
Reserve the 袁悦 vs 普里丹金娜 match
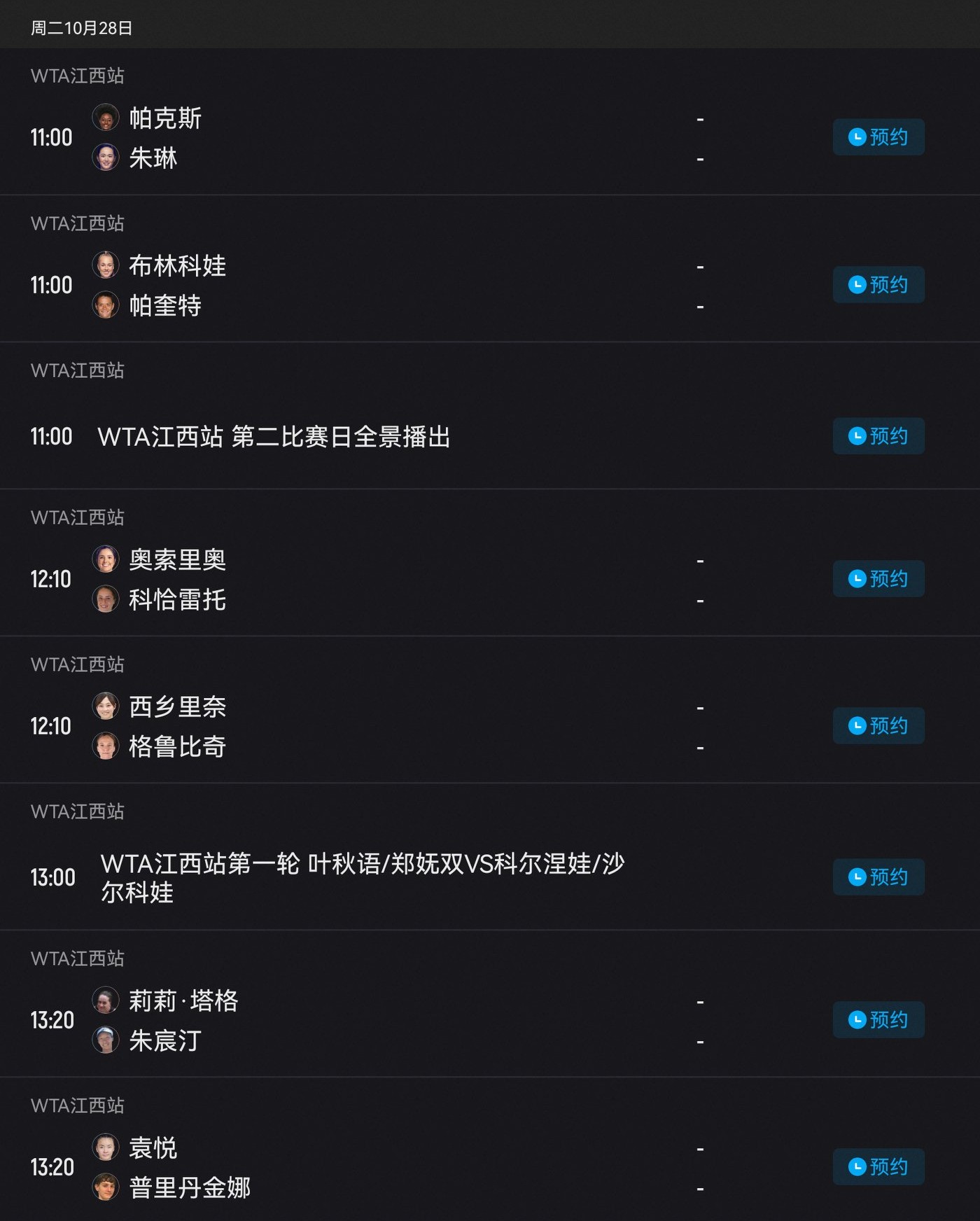[878, 1167]
